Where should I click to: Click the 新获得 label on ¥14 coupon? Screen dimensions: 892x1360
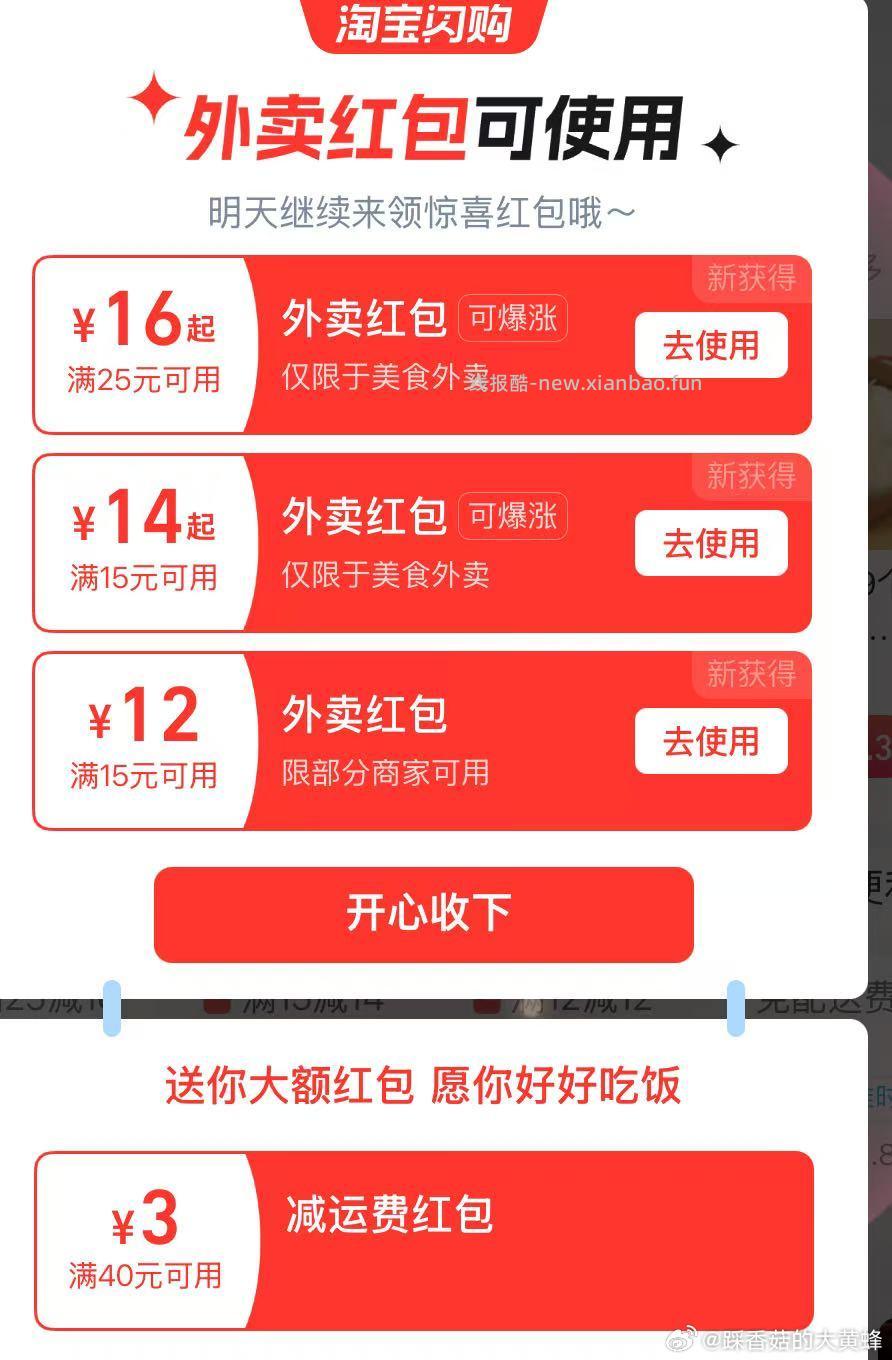click(x=750, y=477)
